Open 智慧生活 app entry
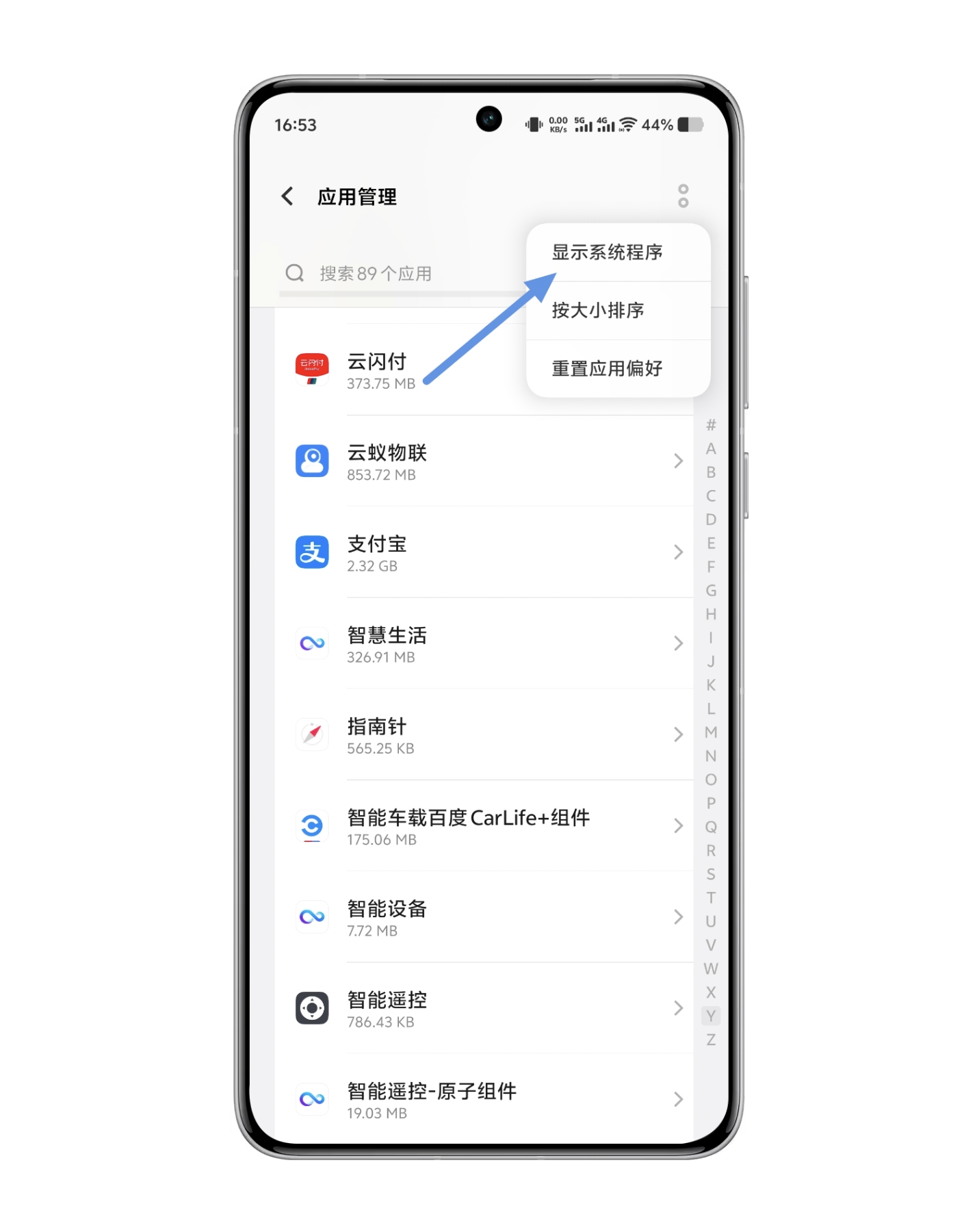977x1232 pixels. pos(484,644)
